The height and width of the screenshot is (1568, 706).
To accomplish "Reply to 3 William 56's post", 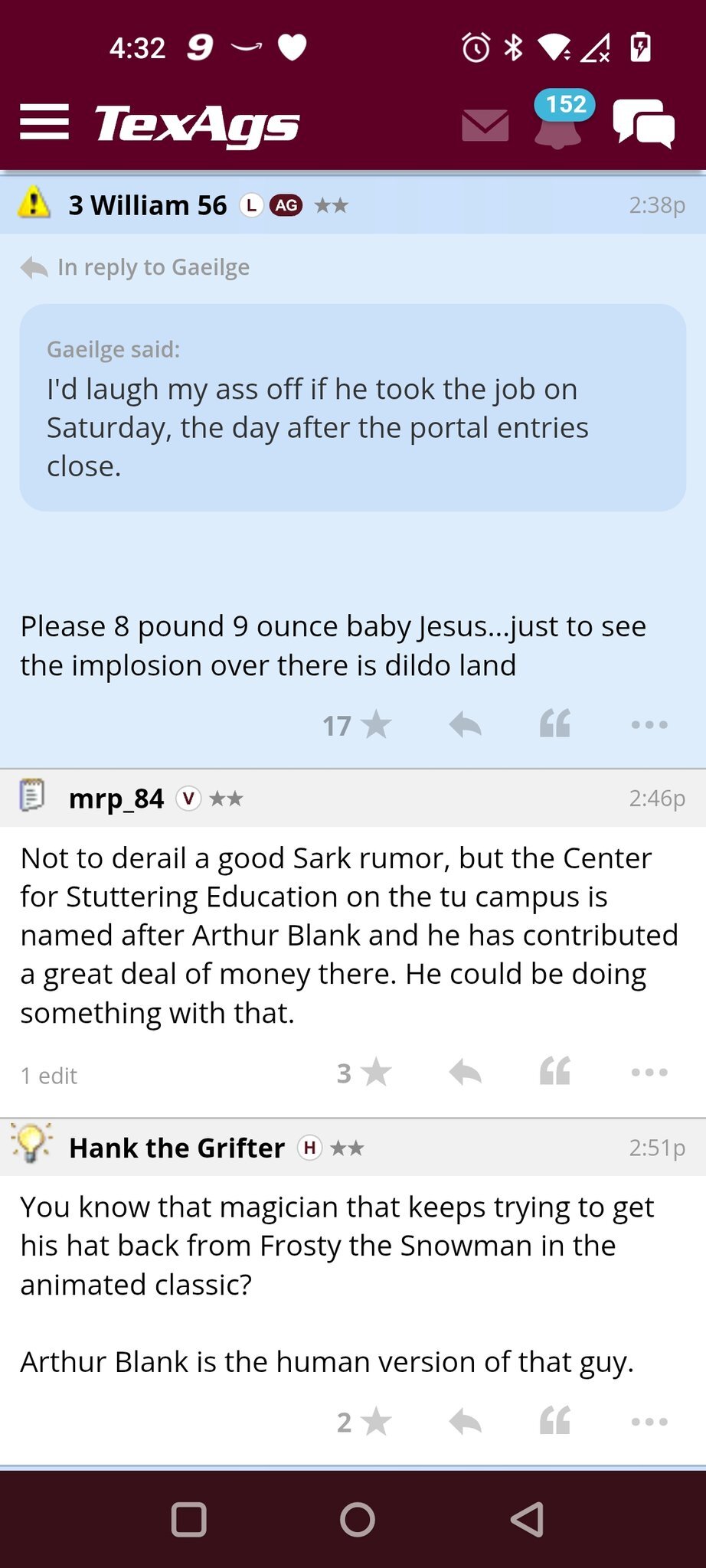I will click(x=465, y=724).
